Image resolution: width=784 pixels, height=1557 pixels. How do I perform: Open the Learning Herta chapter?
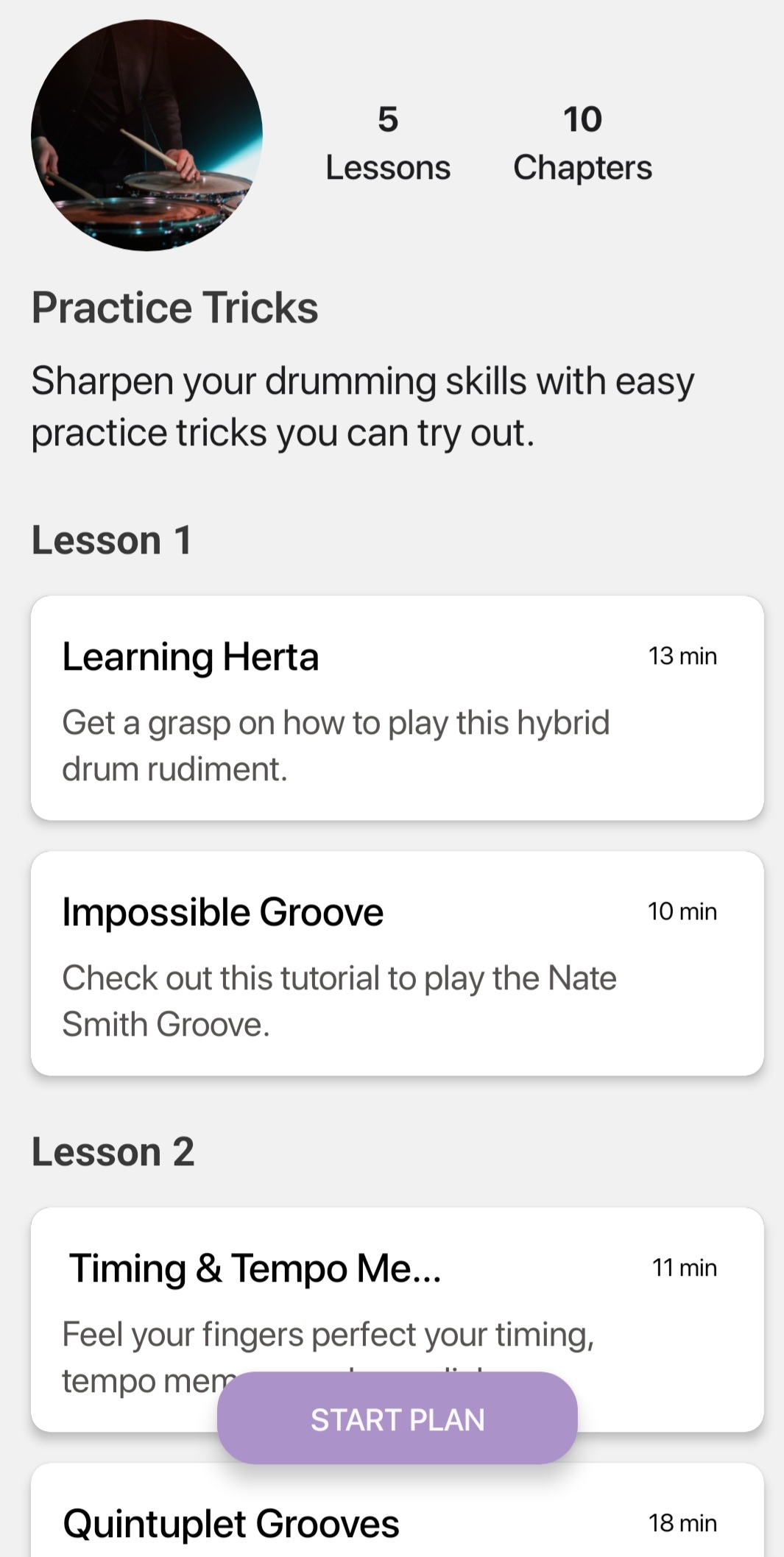click(397, 707)
